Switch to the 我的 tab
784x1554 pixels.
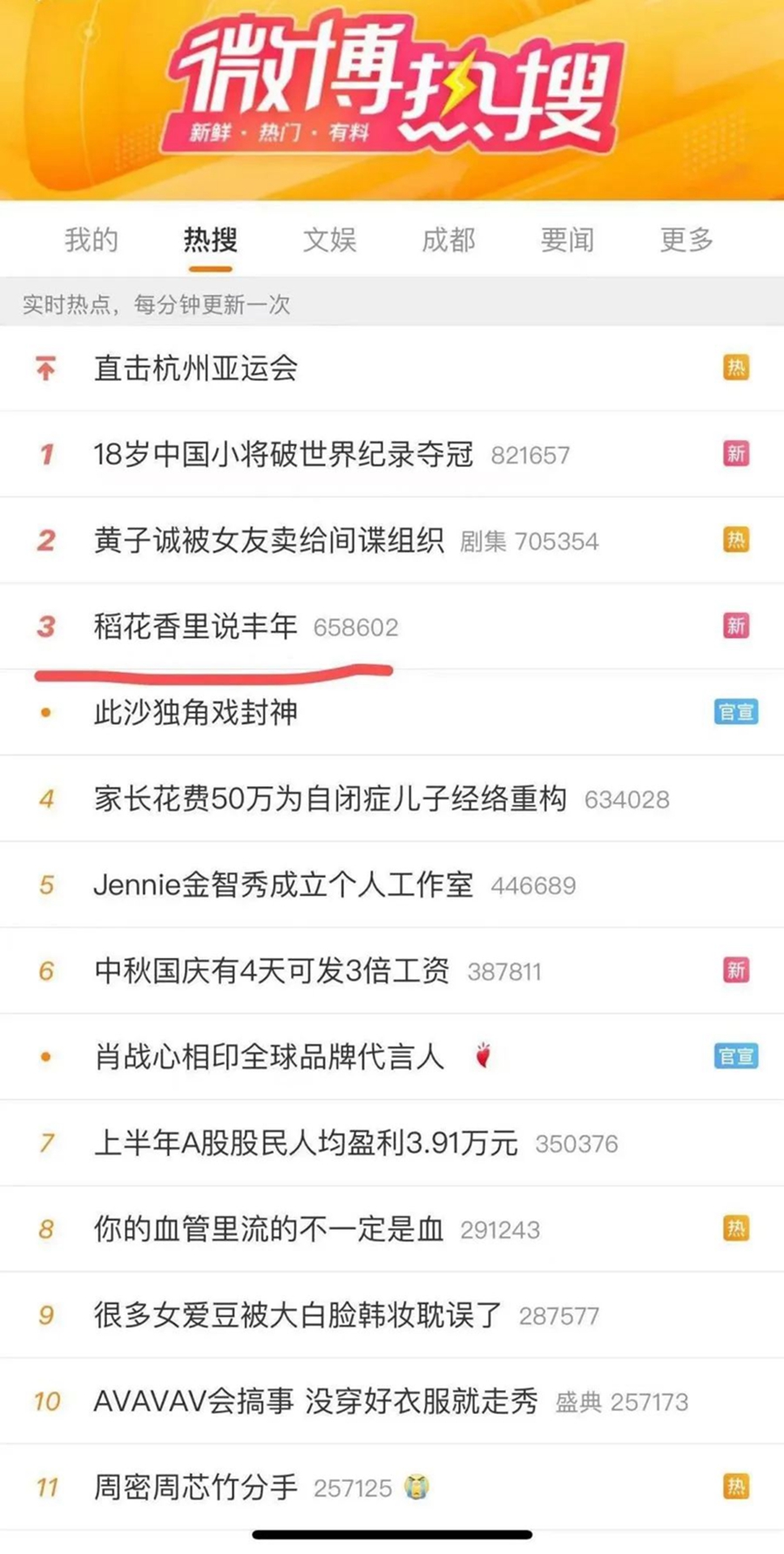click(x=91, y=240)
